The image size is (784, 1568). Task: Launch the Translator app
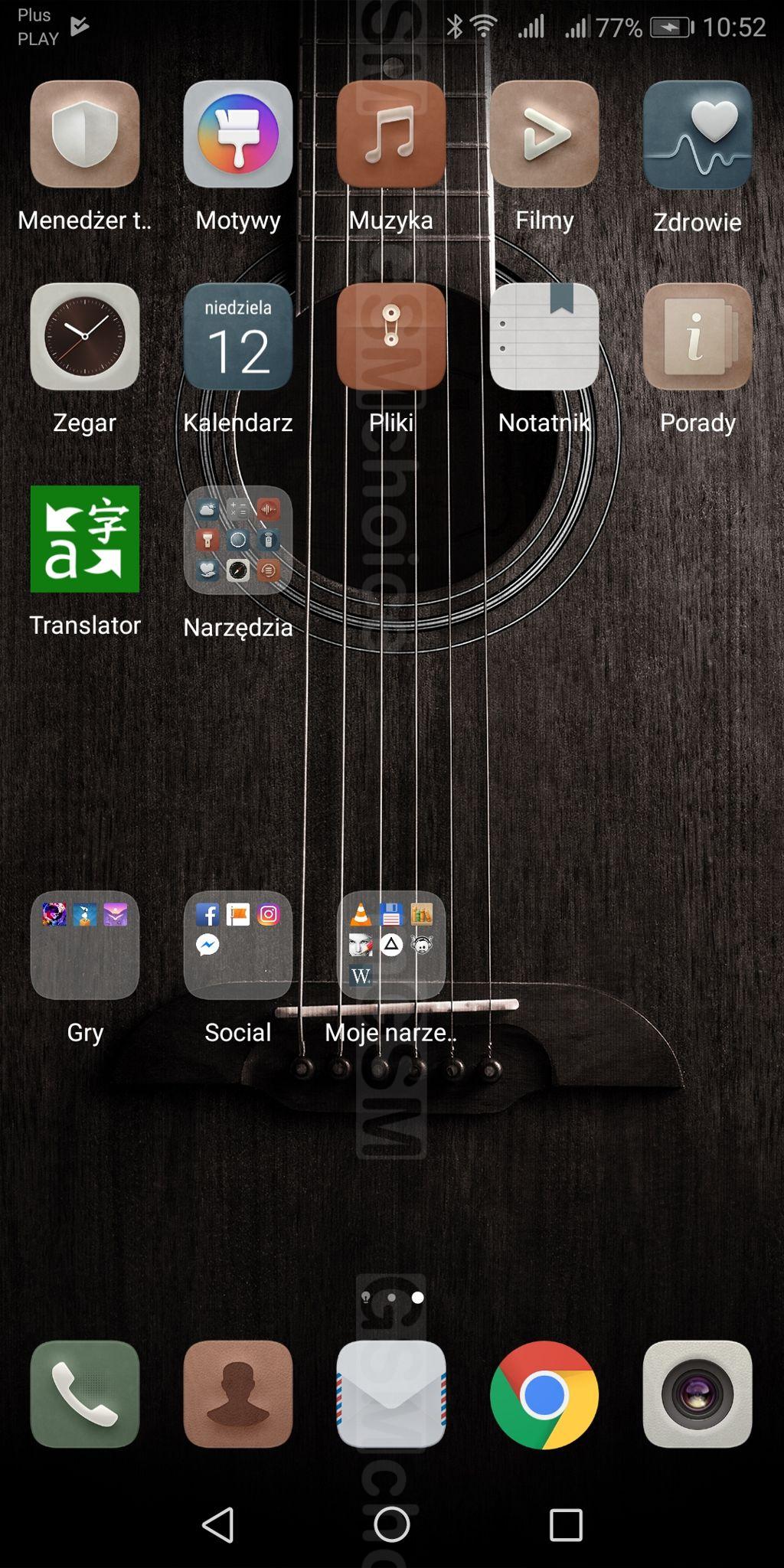(85, 539)
